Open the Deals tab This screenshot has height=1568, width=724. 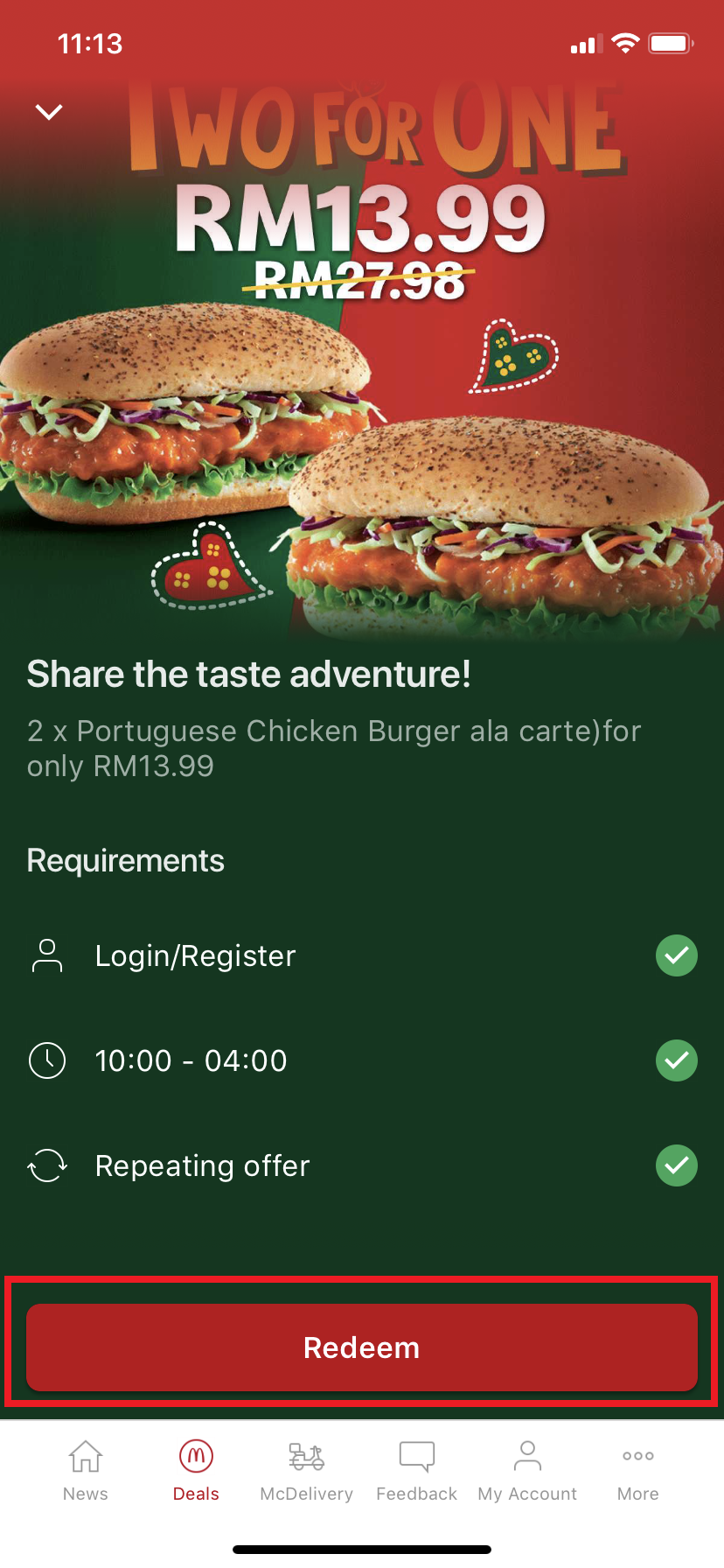click(x=196, y=1470)
